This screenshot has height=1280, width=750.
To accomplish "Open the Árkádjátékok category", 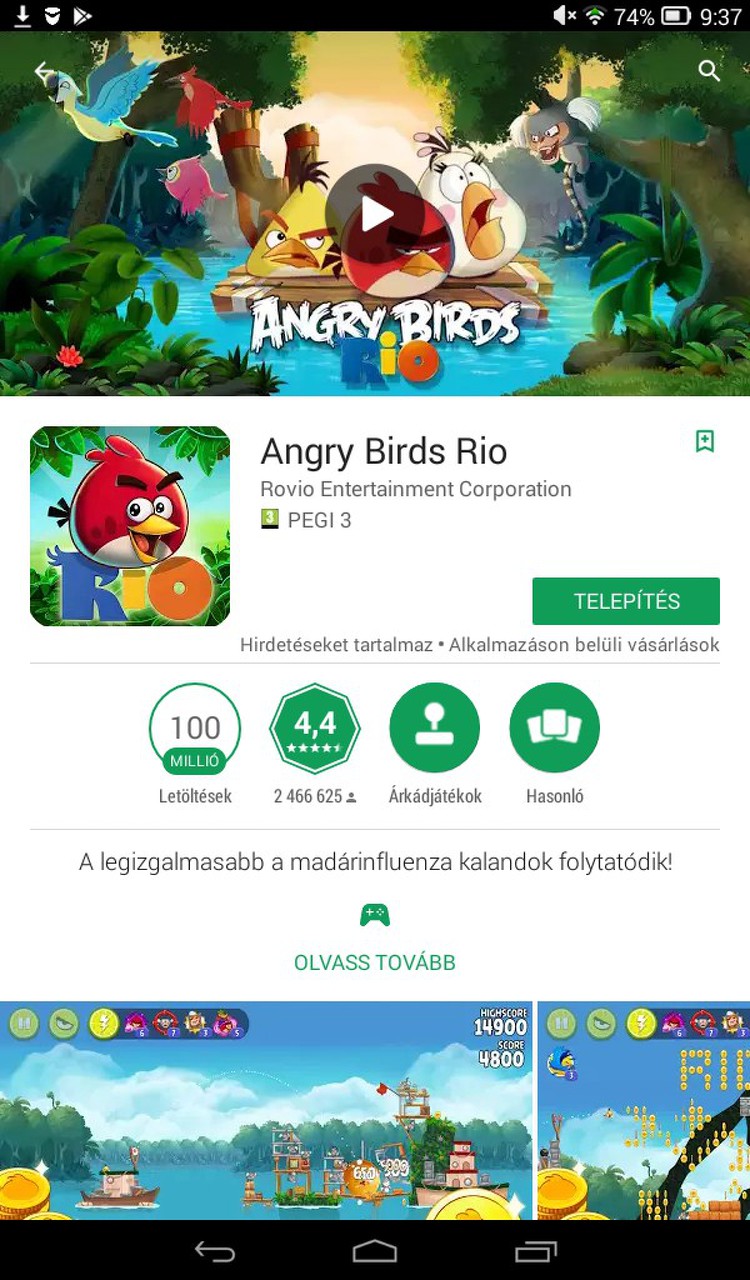I will [434, 728].
